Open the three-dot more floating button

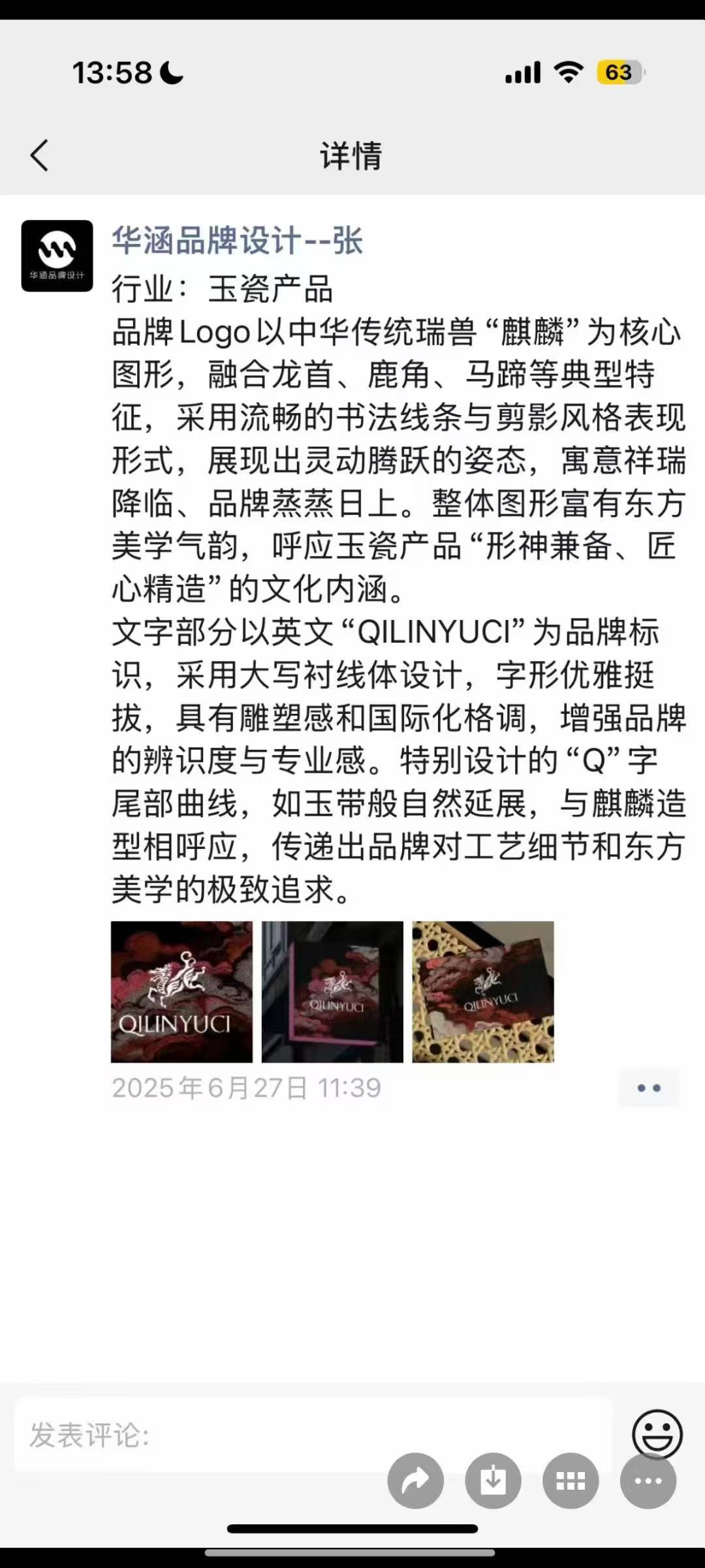click(x=648, y=1481)
